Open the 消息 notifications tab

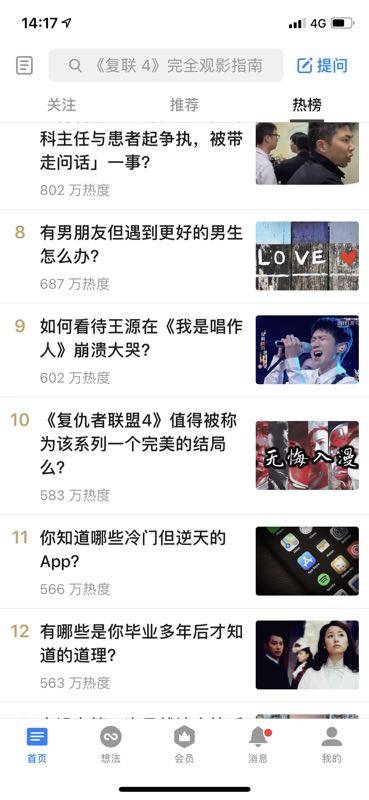point(258,746)
